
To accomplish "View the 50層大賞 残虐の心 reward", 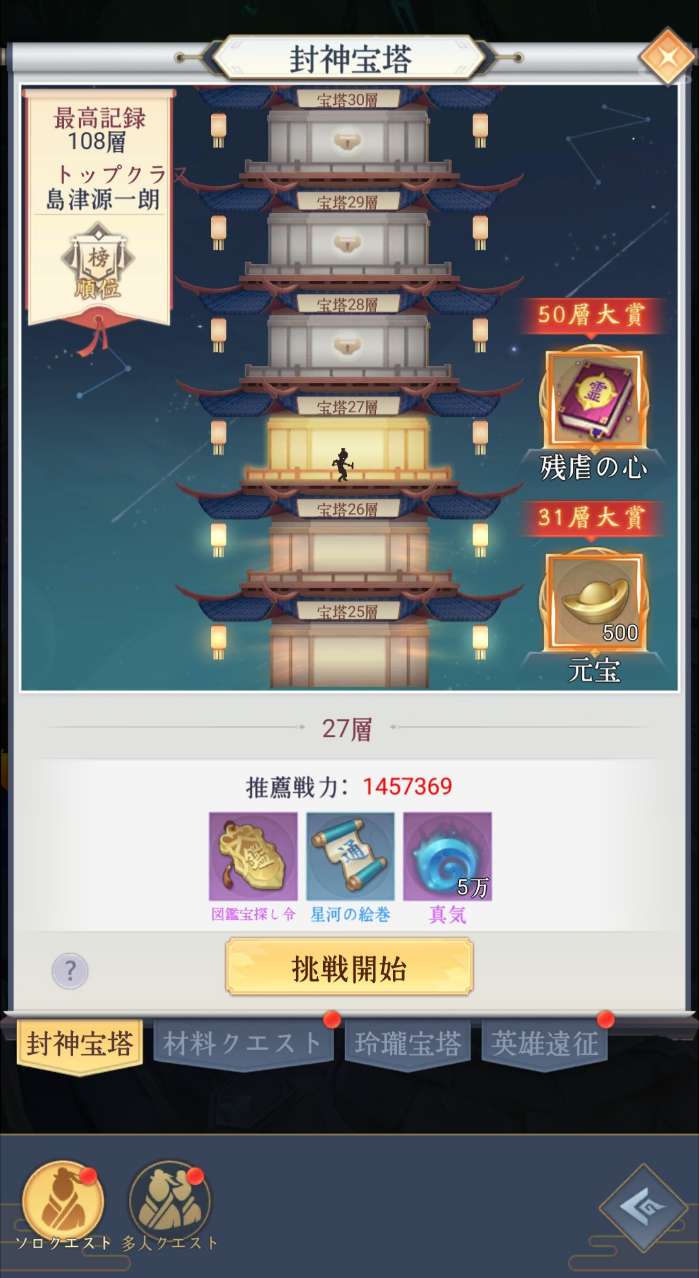I will tap(594, 399).
